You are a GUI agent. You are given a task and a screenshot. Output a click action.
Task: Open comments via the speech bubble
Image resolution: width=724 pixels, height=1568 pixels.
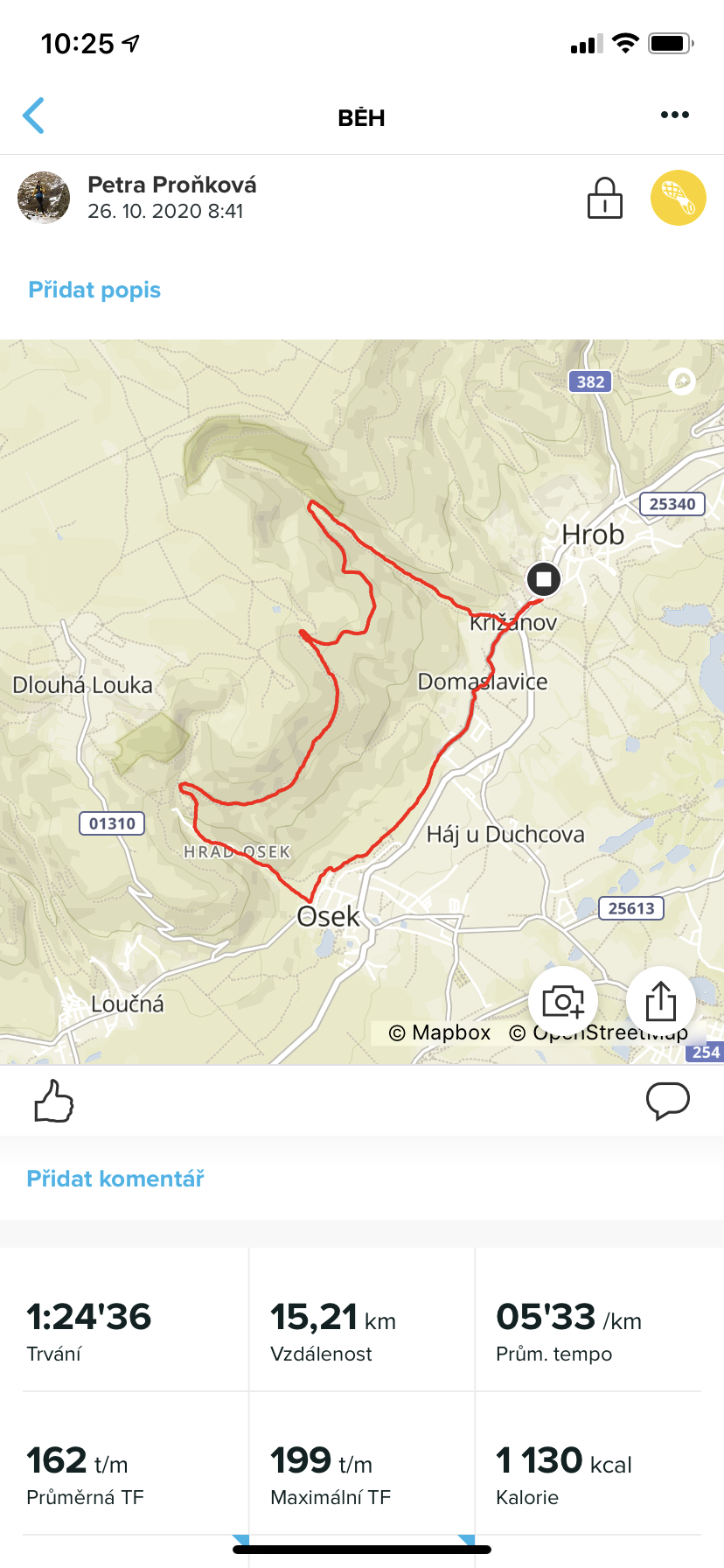[668, 1101]
